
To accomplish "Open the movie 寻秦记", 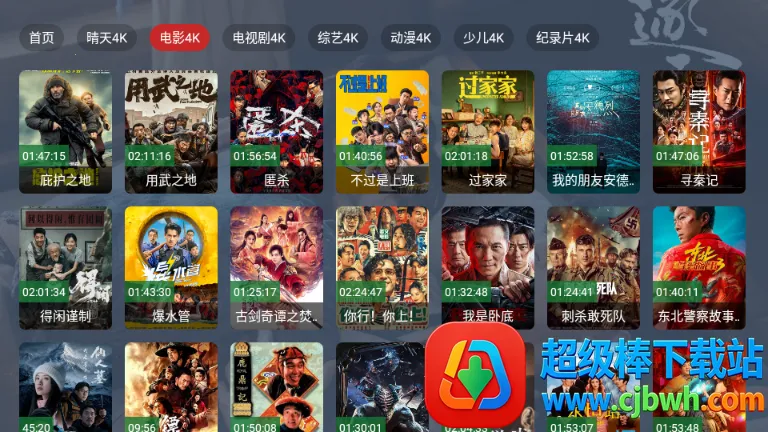I will (x=699, y=130).
